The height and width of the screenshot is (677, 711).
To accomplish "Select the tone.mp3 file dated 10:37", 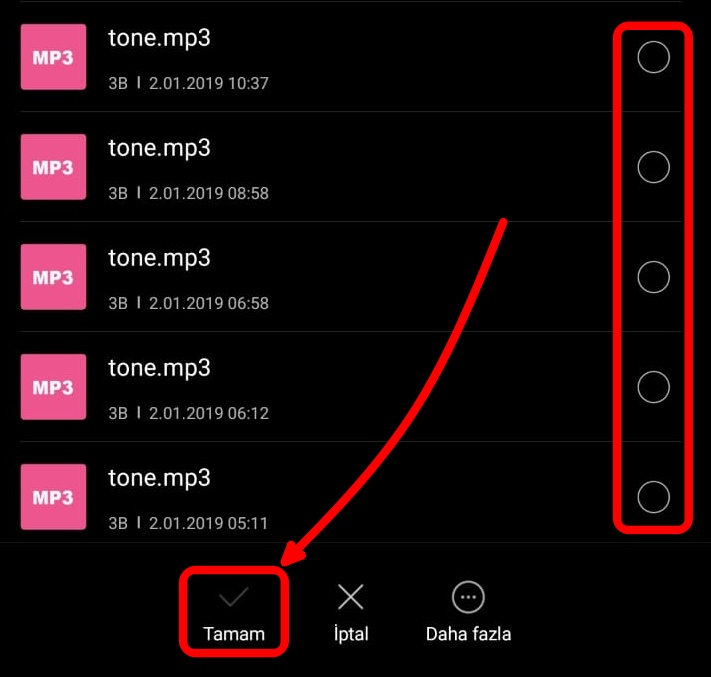I will click(x=653, y=58).
